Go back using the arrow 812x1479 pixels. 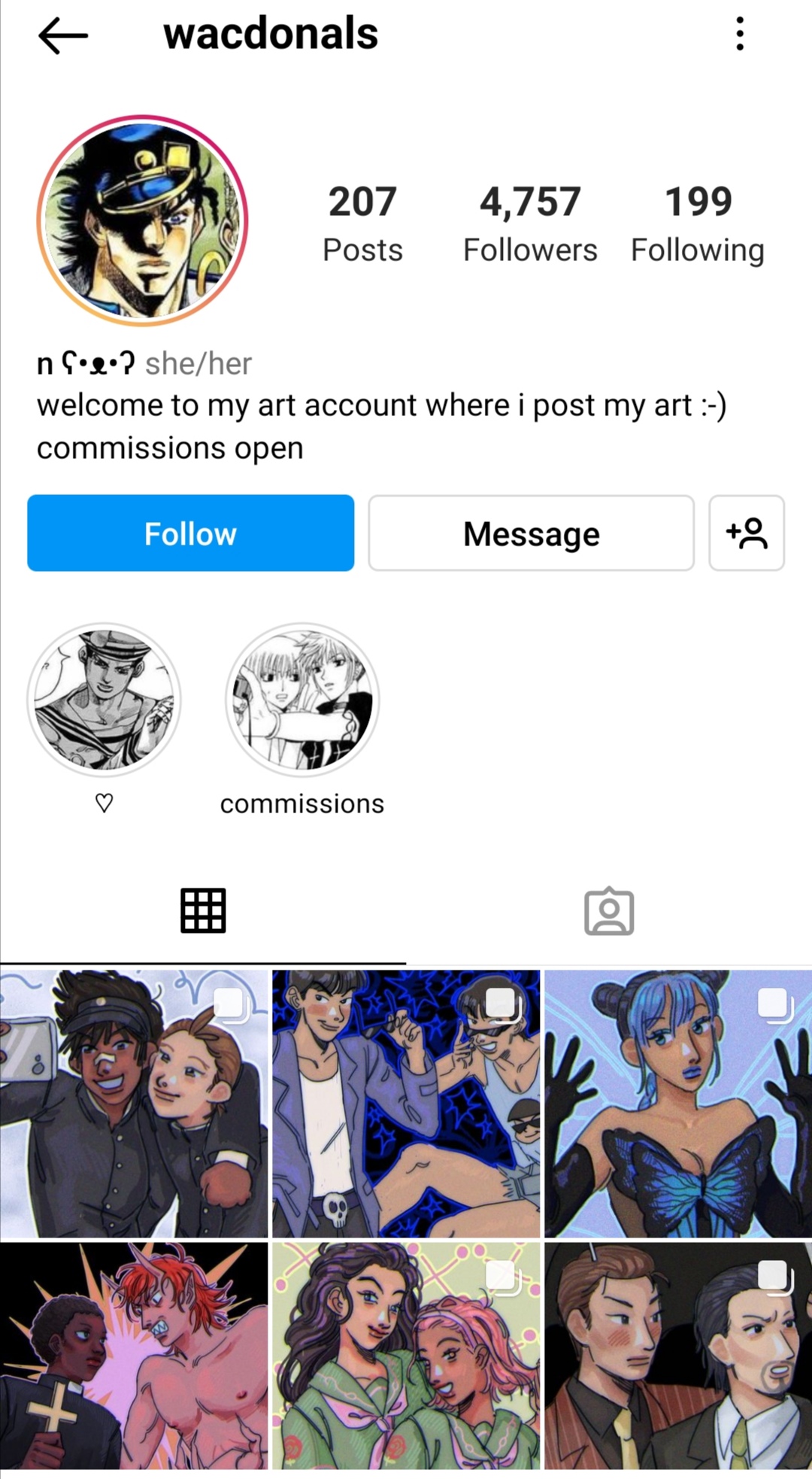[x=63, y=35]
